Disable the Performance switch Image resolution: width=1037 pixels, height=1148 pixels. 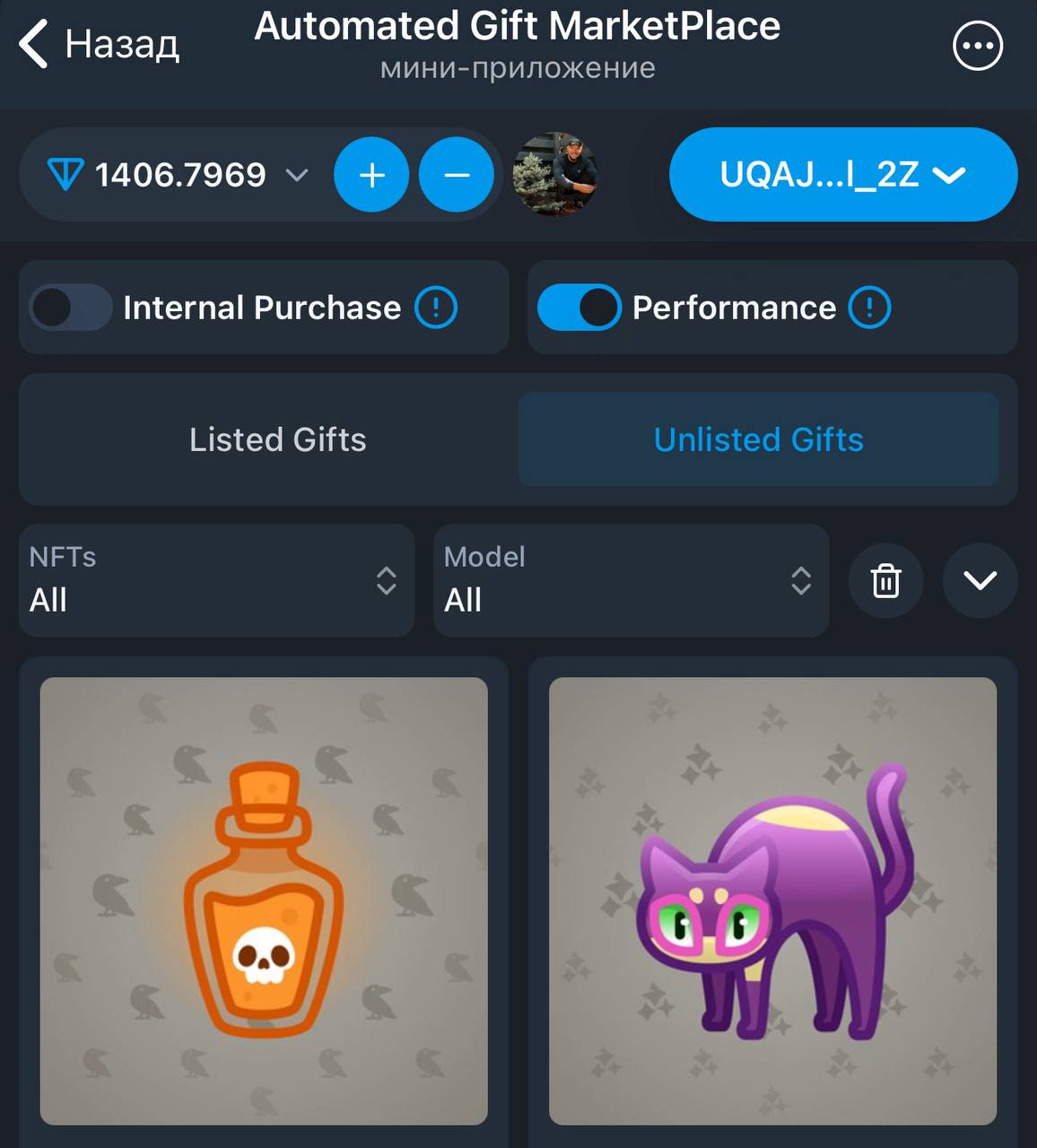[x=579, y=308]
